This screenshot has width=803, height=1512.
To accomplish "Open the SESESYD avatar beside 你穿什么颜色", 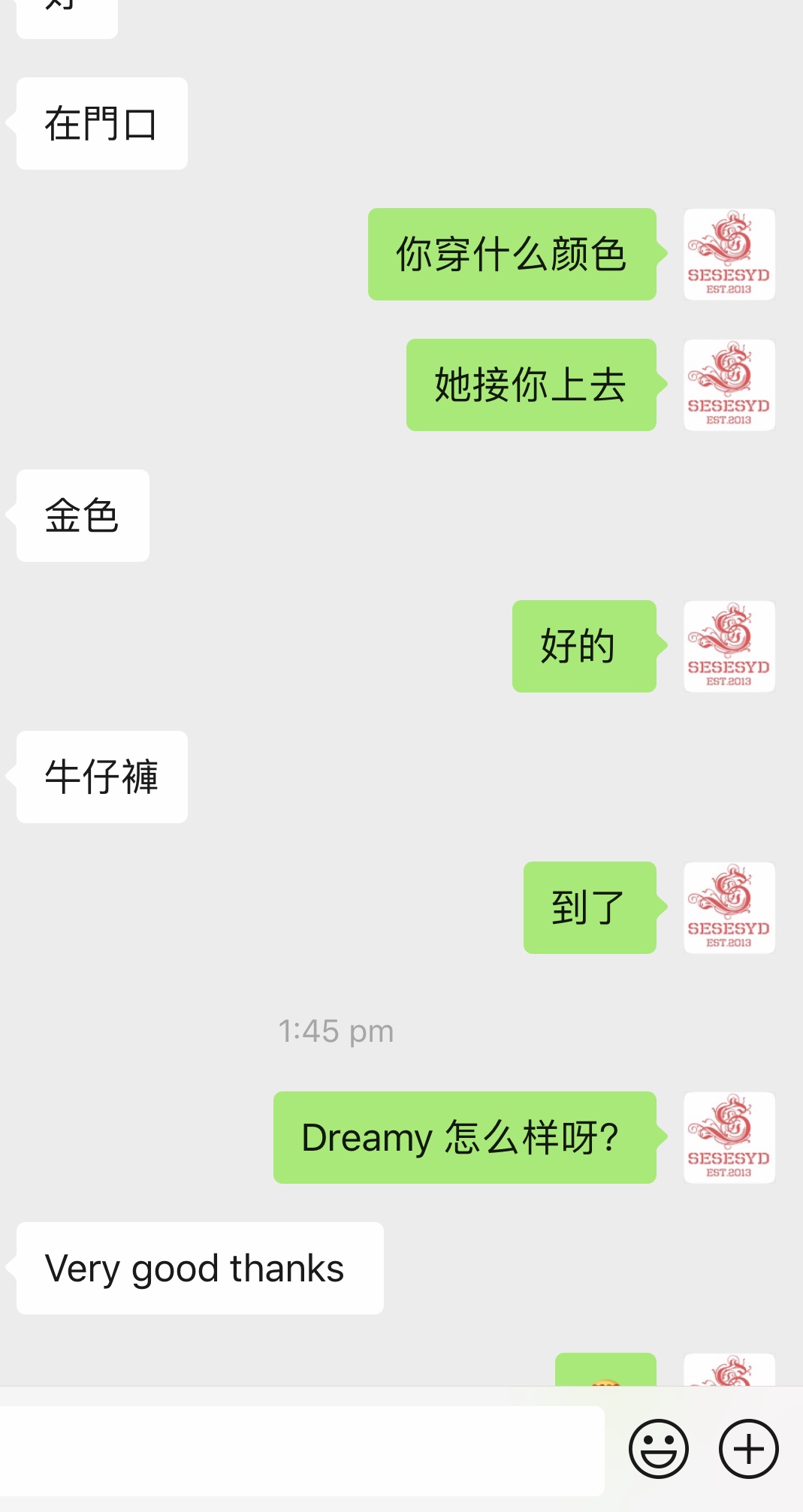I will (x=729, y=255).
